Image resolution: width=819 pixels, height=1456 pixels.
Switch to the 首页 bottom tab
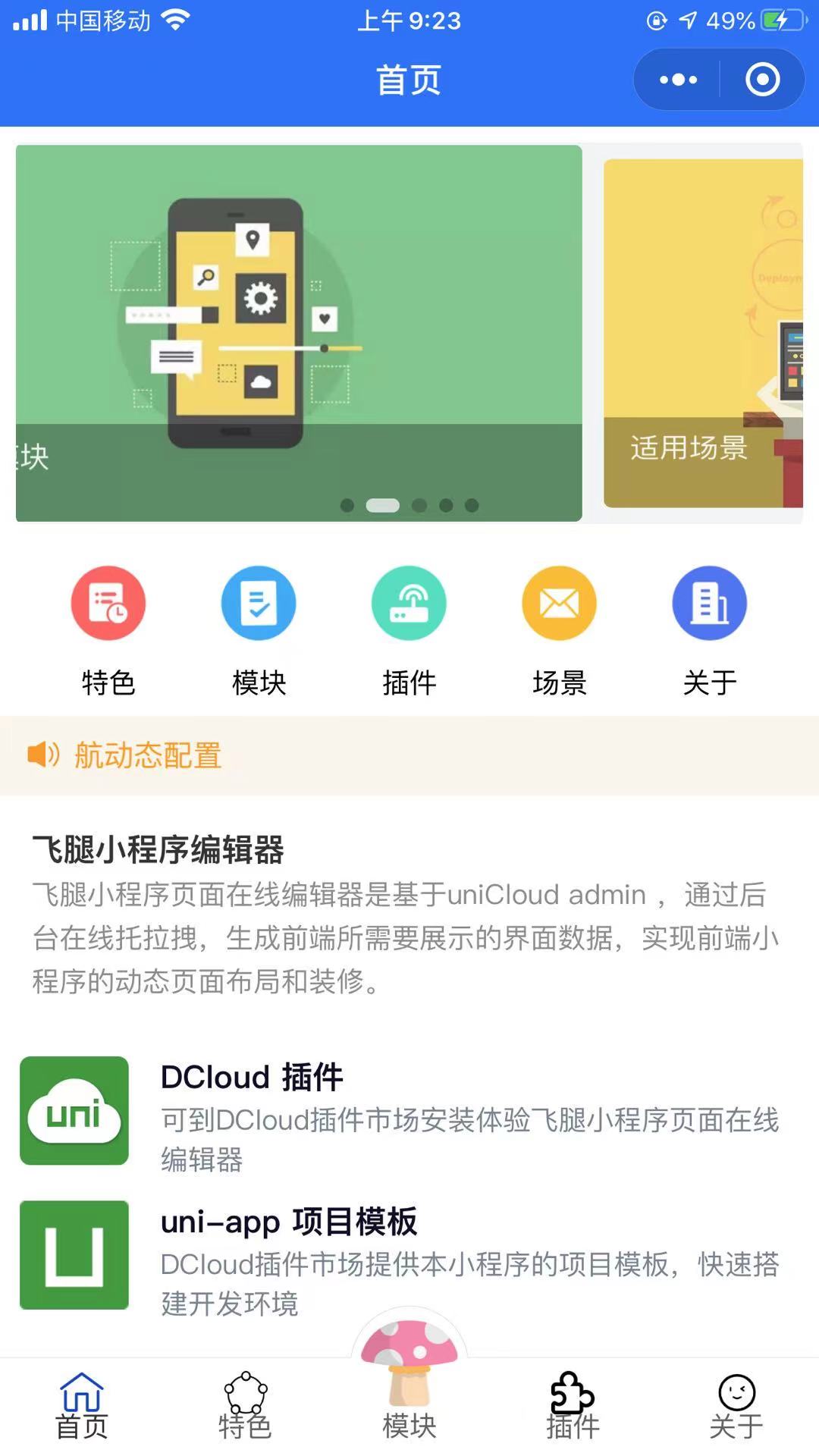82,1407
